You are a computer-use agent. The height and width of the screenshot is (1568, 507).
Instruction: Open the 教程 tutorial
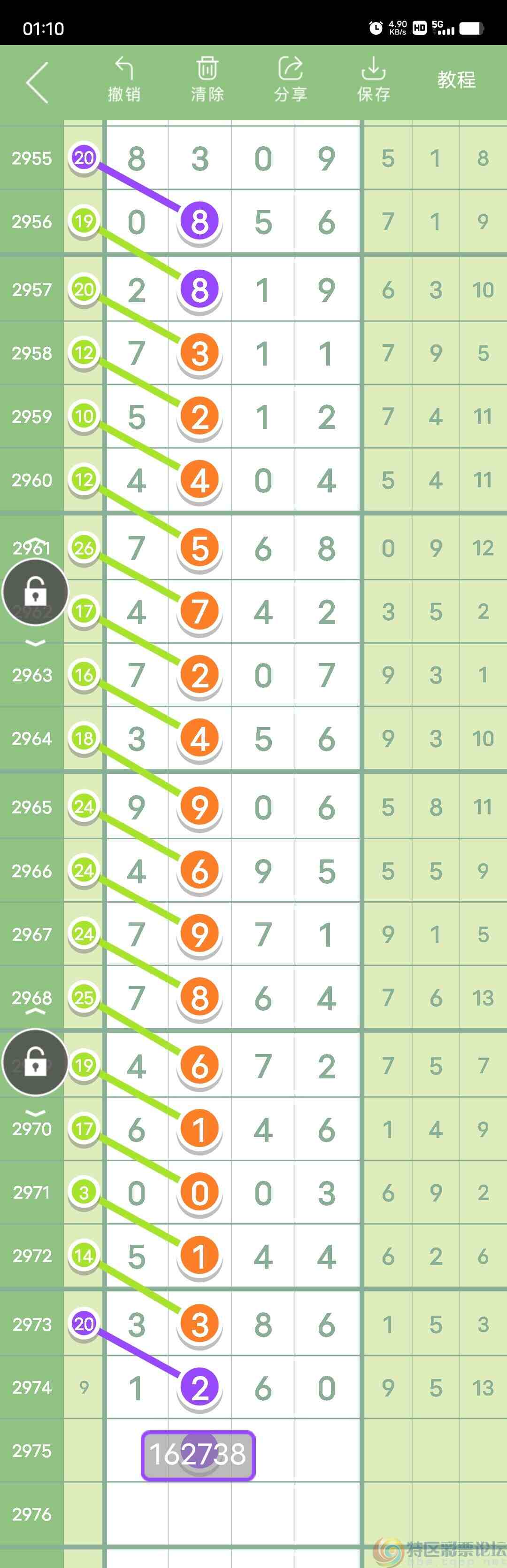pos(456,80)
